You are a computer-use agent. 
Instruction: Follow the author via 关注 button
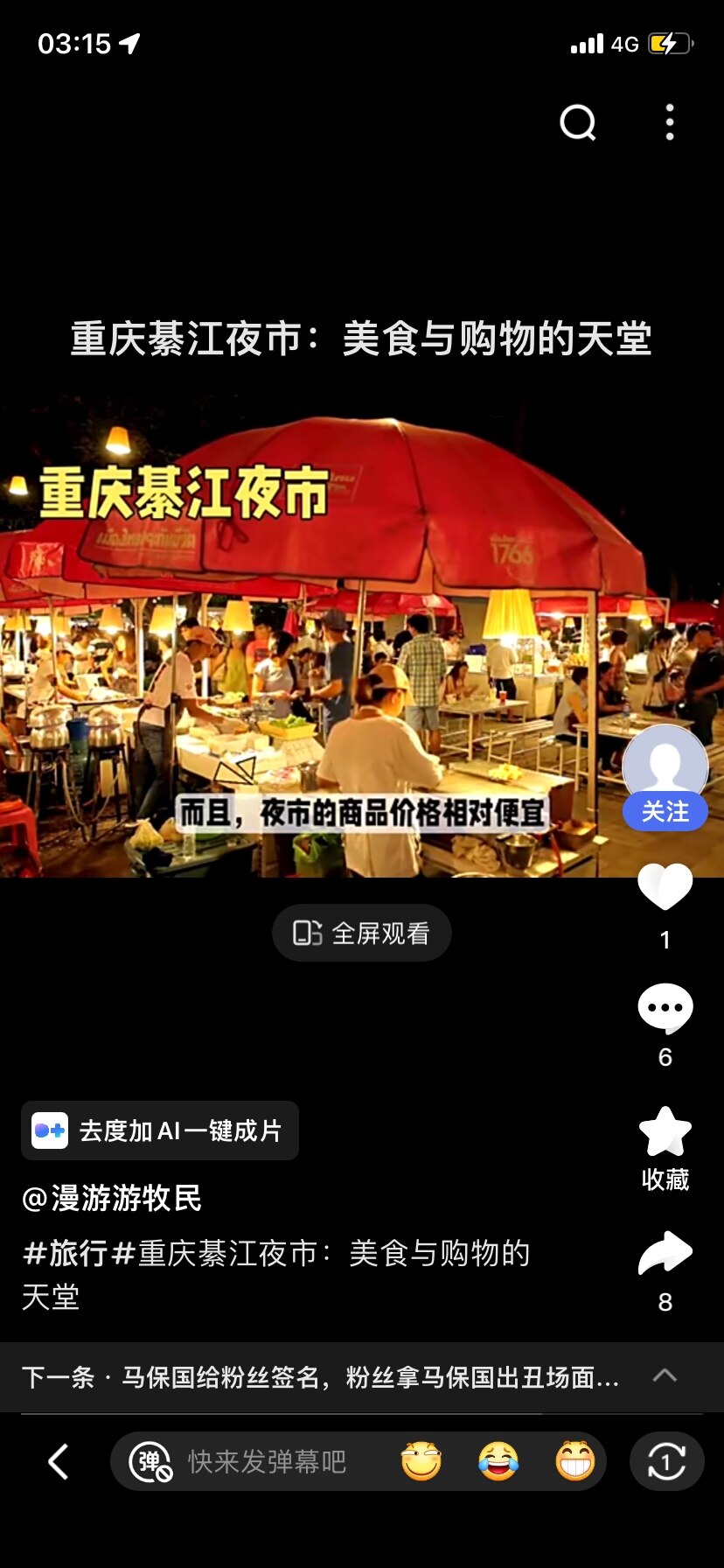[x=665, y=812]
